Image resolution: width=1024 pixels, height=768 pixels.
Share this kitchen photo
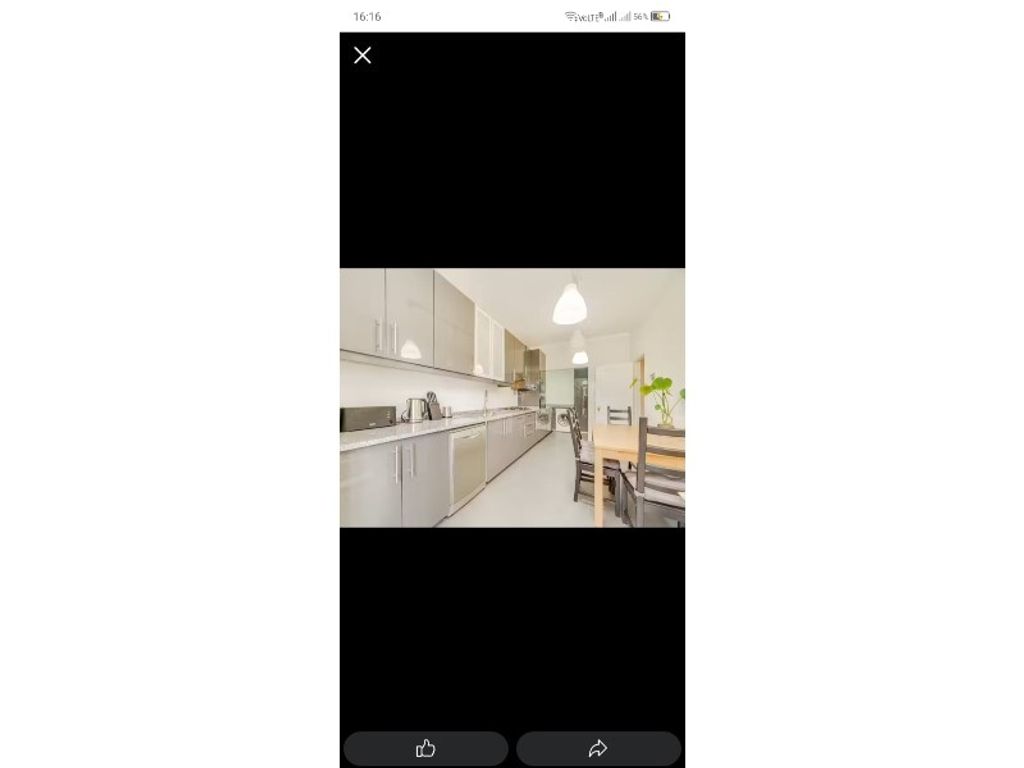click(x=598, y=748)
